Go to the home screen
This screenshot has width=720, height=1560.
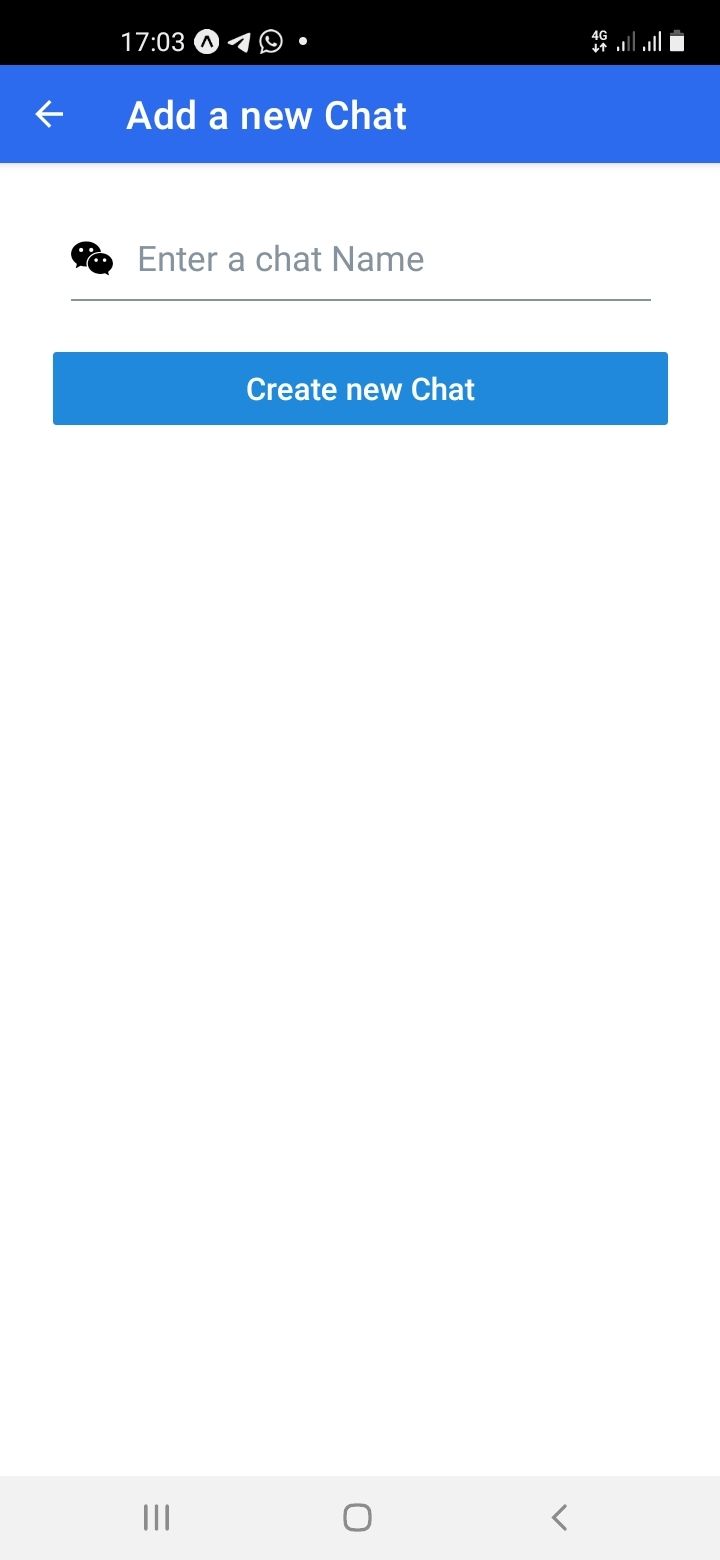(357, 1517)
